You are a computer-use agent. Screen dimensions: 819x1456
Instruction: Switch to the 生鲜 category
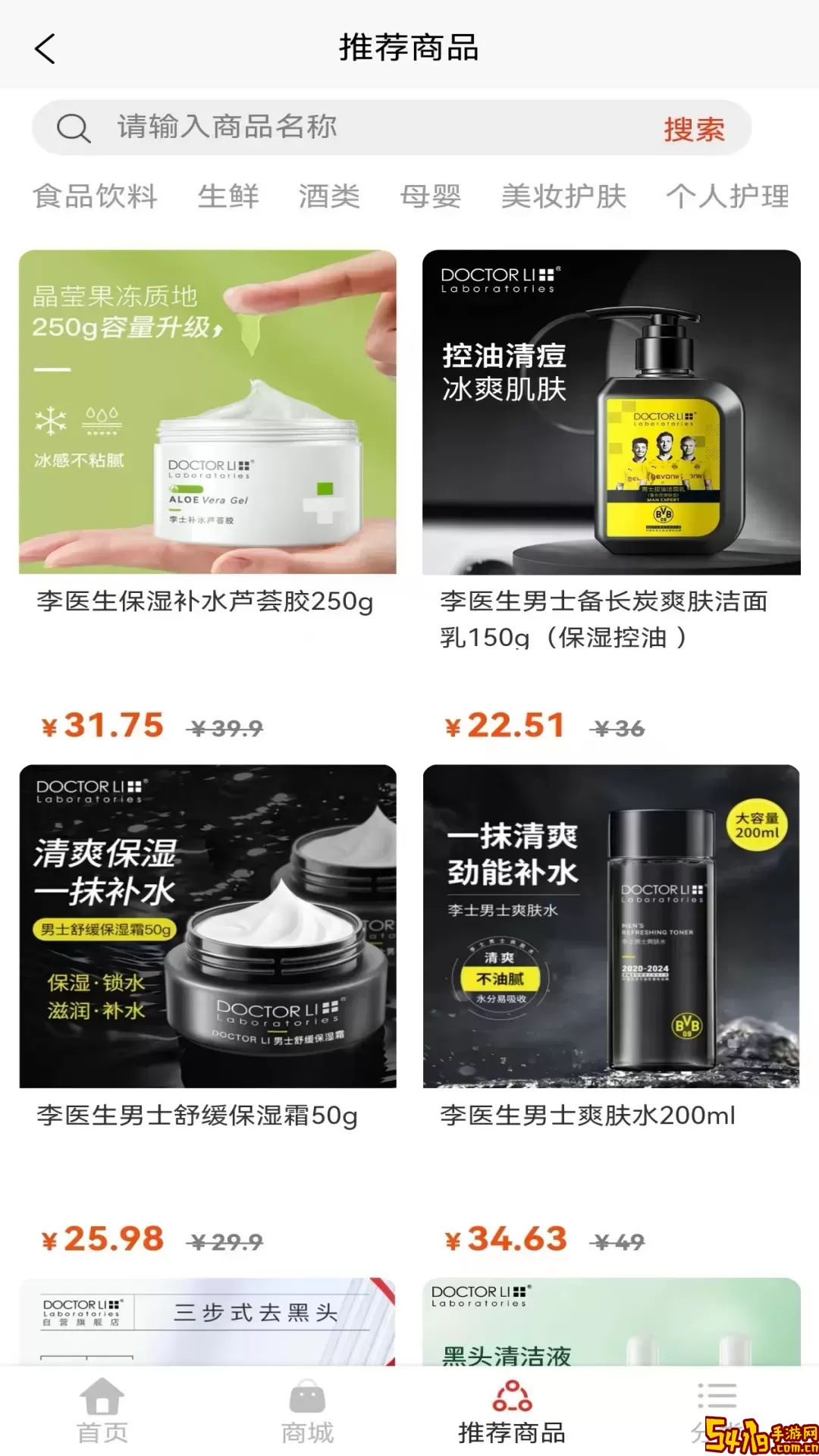(228, 196)
